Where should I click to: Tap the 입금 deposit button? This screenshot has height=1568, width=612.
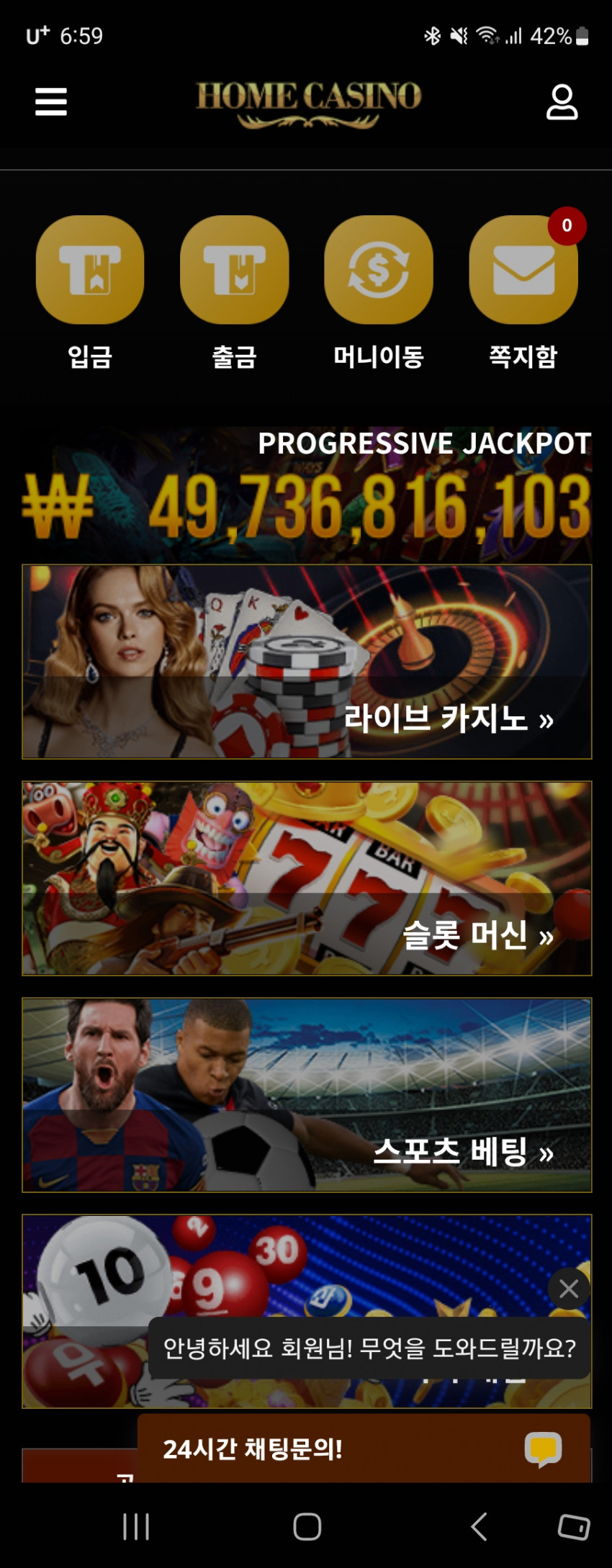[x=90, y=270]
